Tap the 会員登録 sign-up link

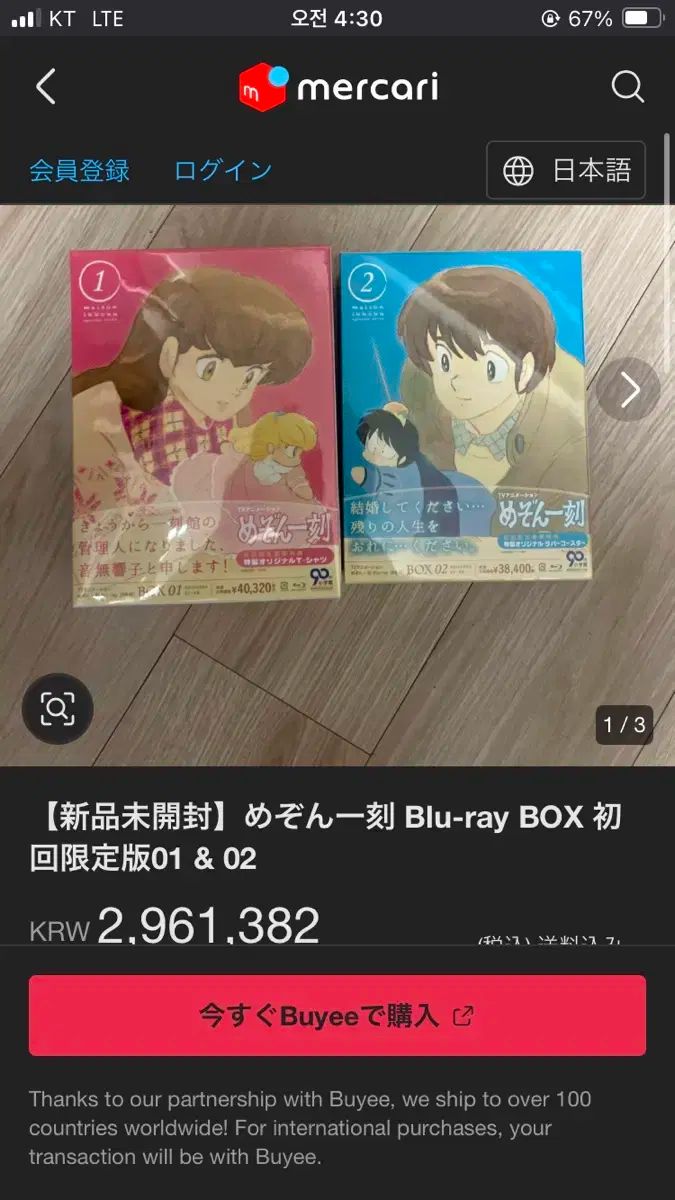click(79, 170)
